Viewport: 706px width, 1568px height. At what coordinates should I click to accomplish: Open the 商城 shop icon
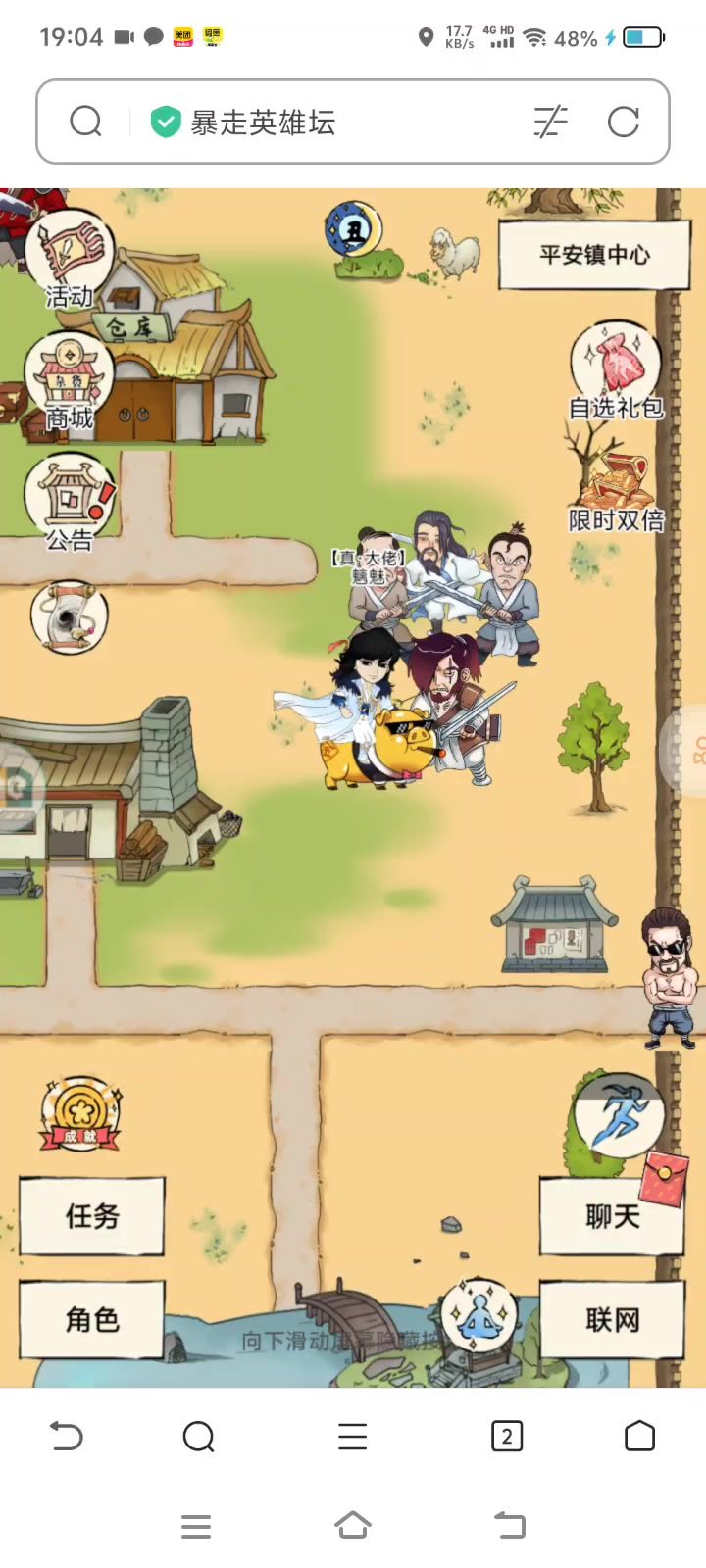(x=69, y=382)
